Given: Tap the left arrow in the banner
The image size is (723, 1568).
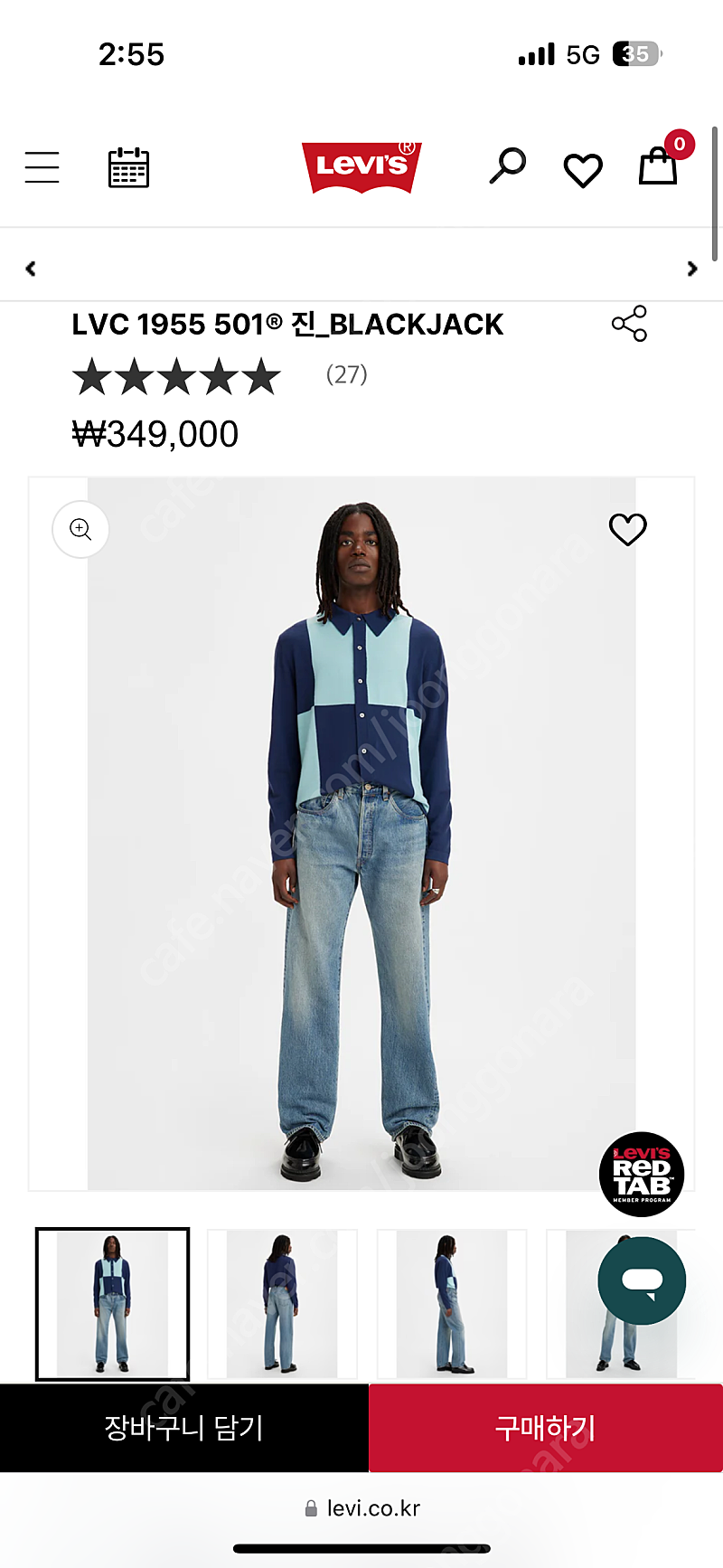Looking at the screenshot, I should pos(31,269).
